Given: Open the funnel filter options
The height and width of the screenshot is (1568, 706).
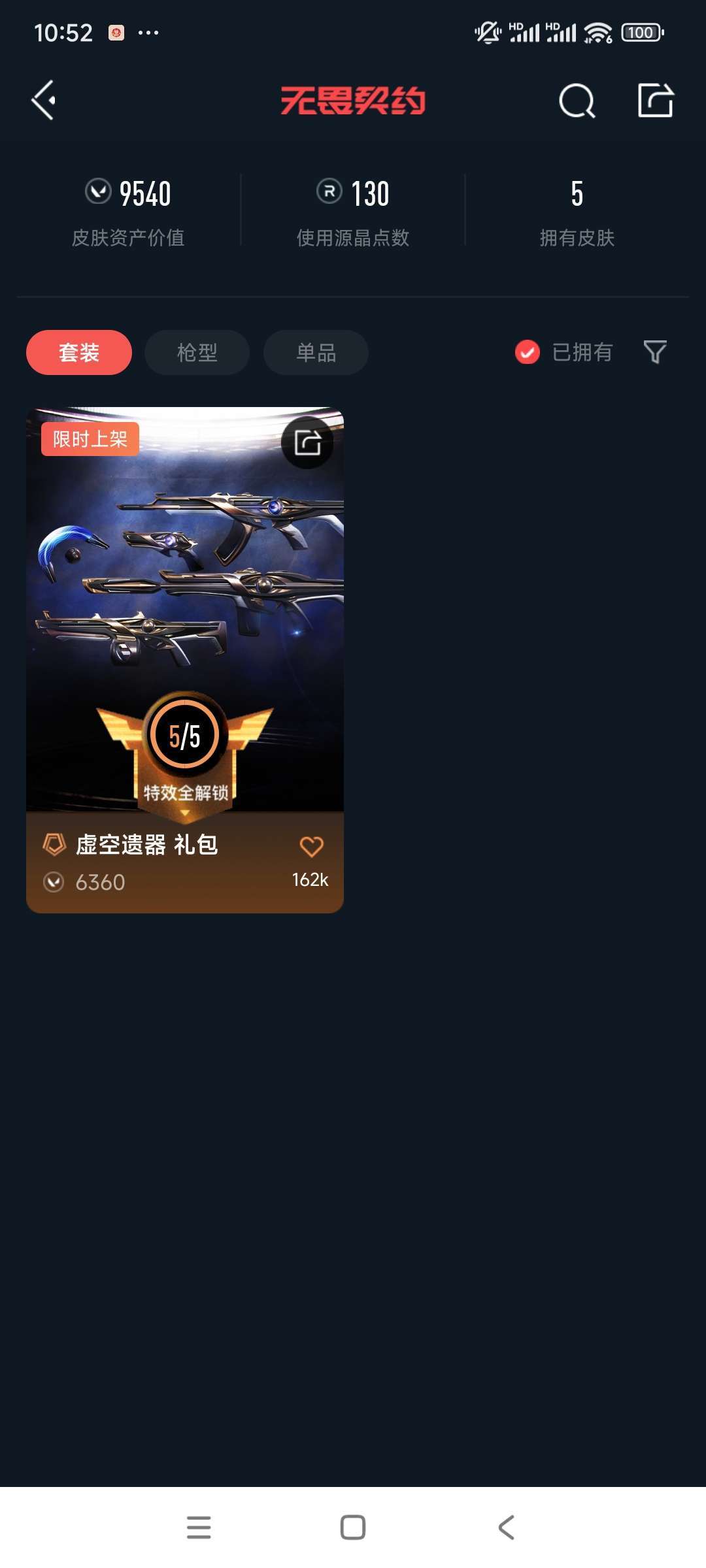Looking at the screenshot, I should click(x=655, y=352).
